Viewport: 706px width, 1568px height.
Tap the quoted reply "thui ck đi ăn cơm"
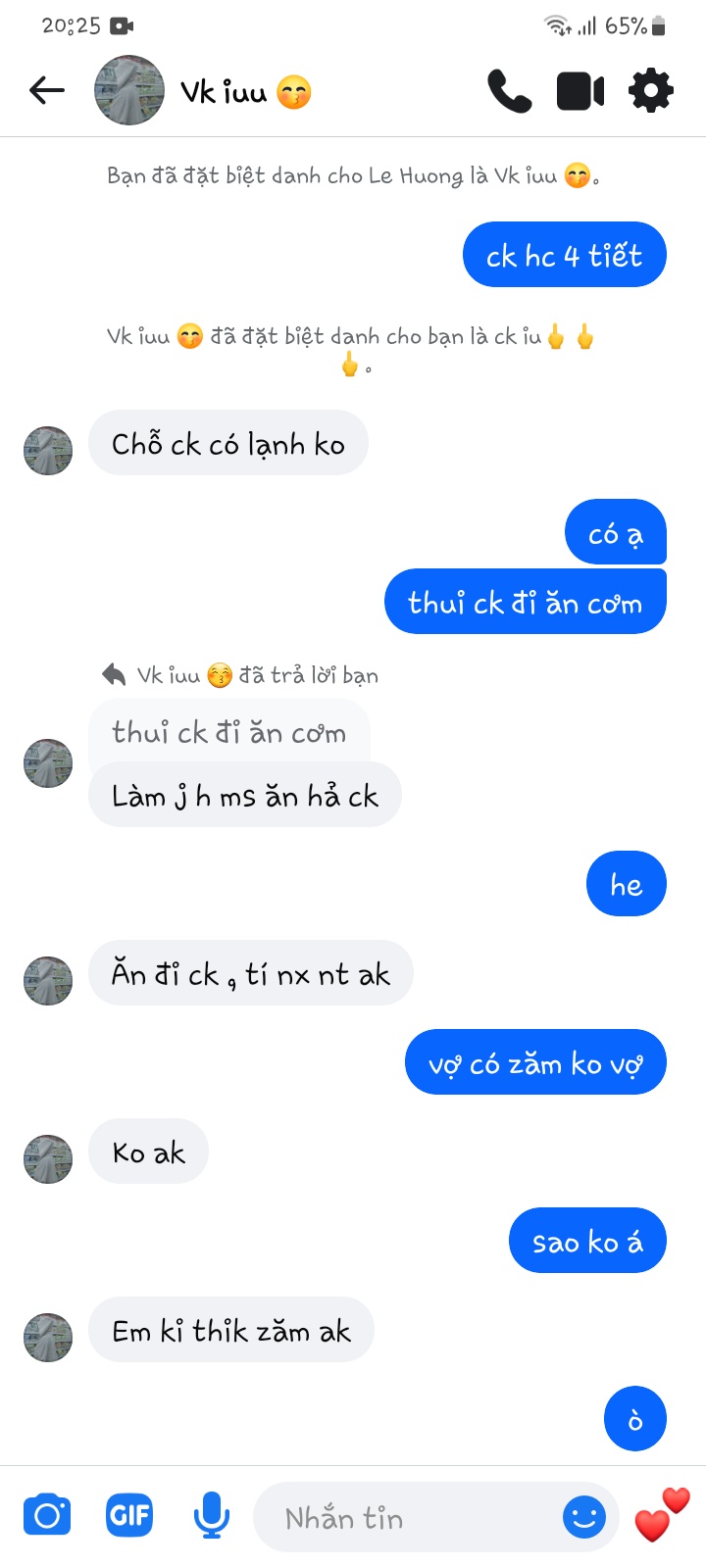[228, 733]
